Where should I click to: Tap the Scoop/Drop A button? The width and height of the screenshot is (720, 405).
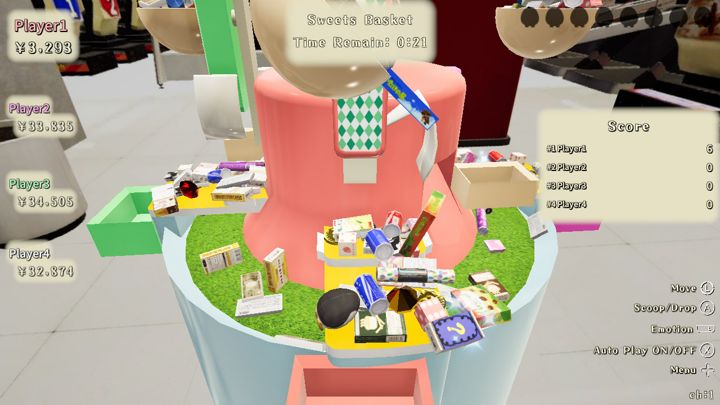(x=707, y=308)
